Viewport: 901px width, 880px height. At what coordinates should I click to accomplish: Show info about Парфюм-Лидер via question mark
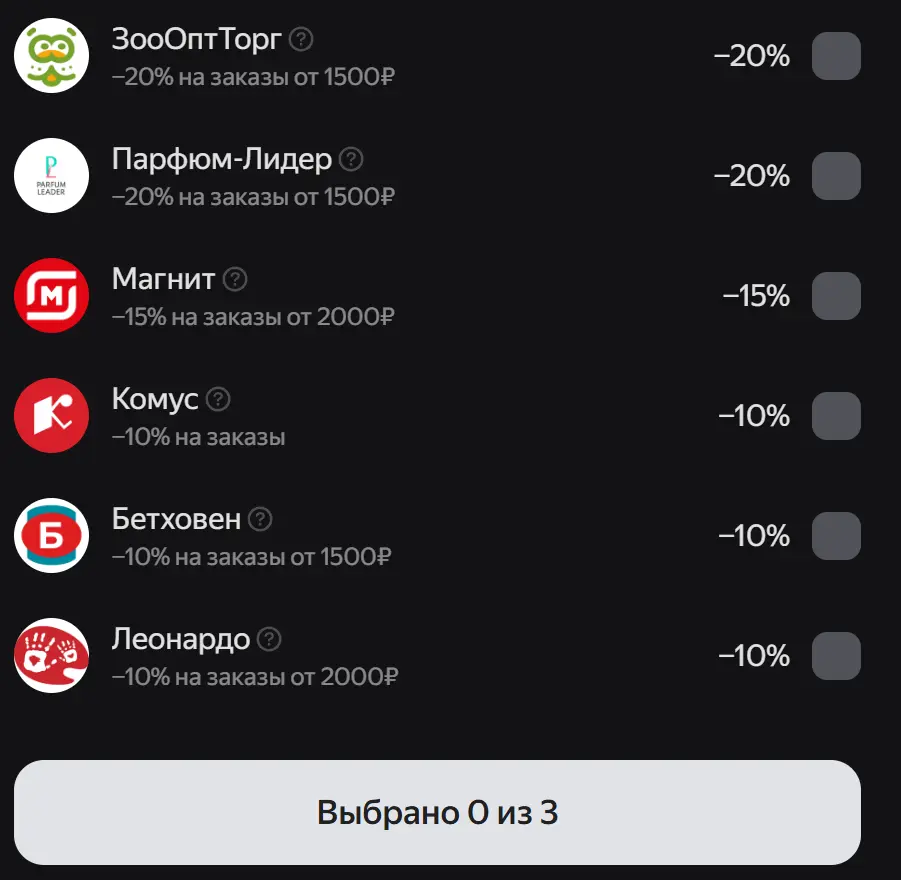click(x=351, y=159)
